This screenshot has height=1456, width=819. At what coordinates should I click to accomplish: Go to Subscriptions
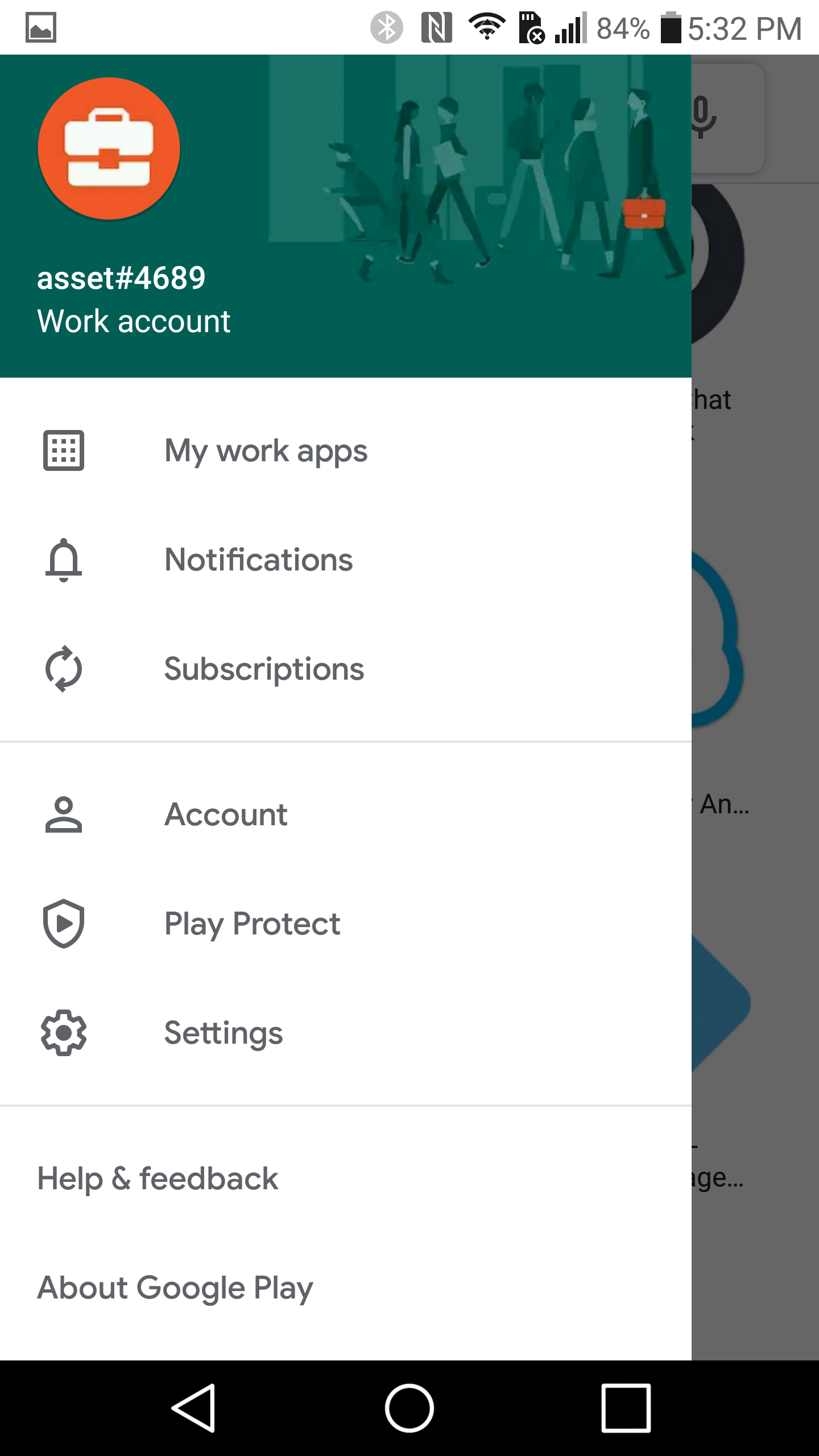[x=346, y=669]
